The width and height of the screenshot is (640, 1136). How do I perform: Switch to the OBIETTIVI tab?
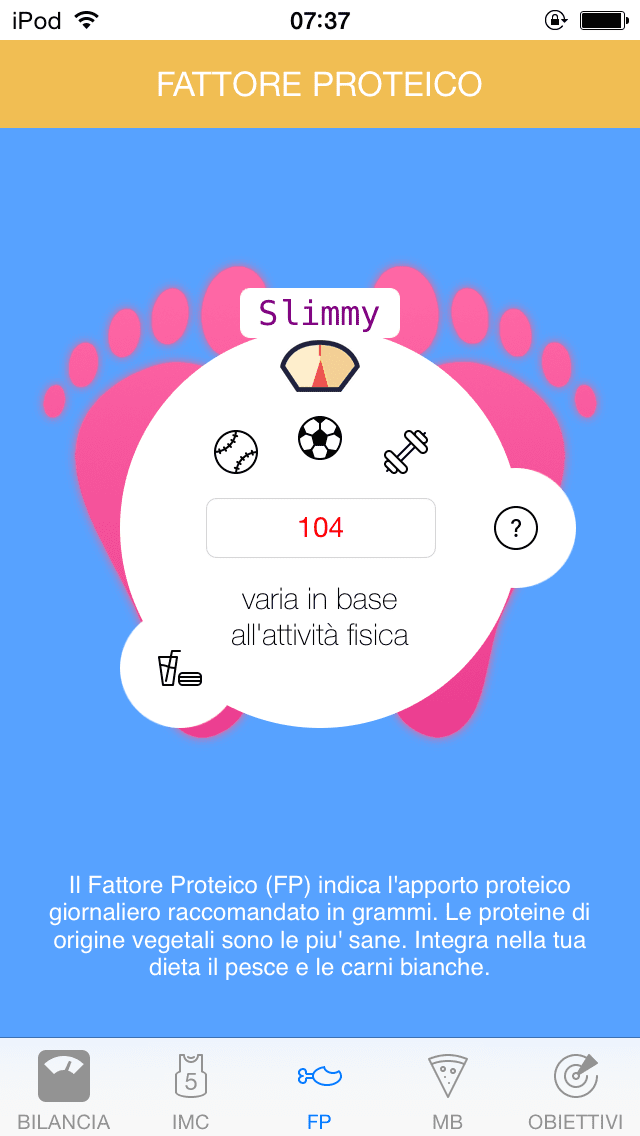coord(575,1089)
